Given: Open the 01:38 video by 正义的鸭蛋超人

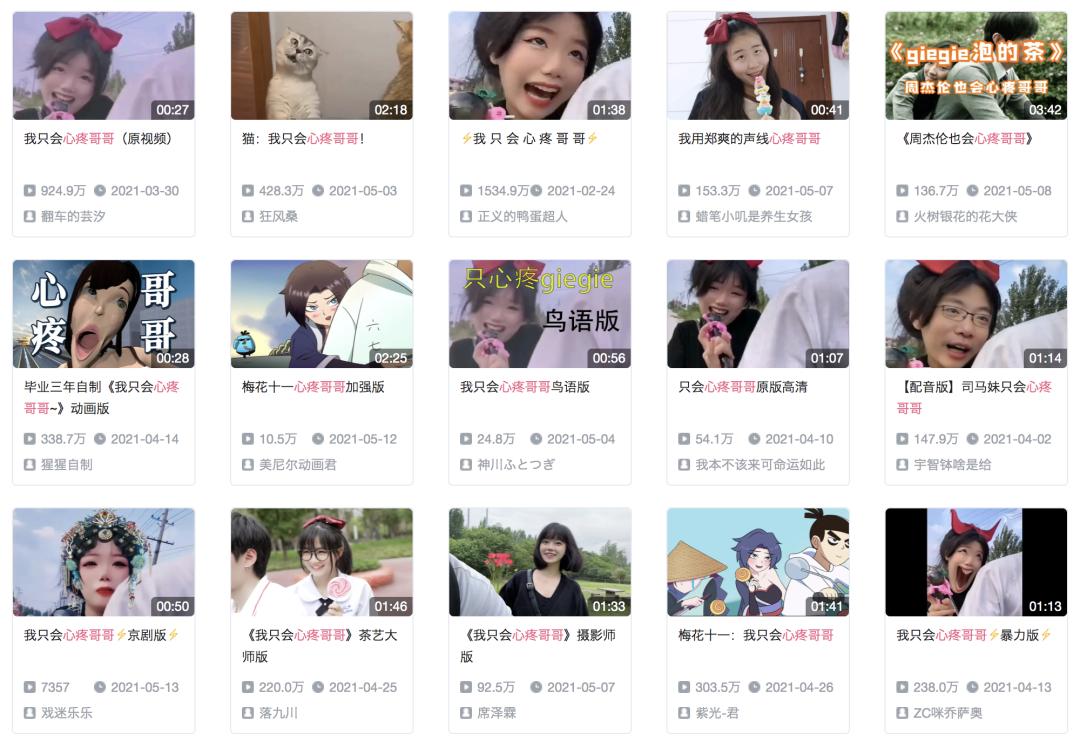Looking at the screenshot, I should tap(539, 66).
